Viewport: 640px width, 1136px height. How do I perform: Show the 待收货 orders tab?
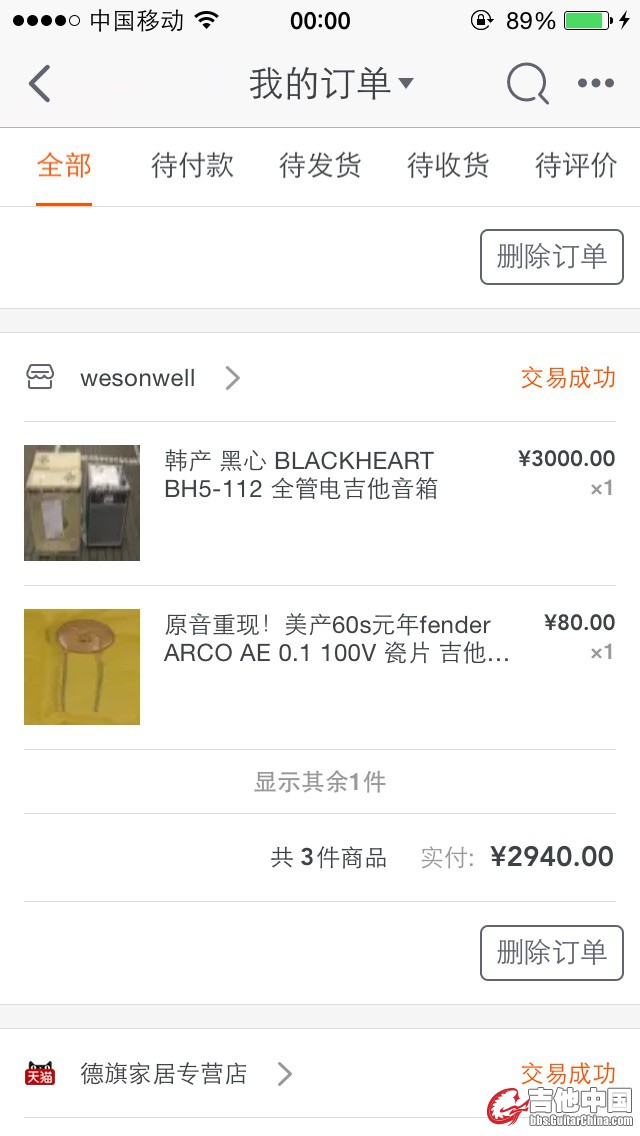pyautogui.click(x=448, y=166)
